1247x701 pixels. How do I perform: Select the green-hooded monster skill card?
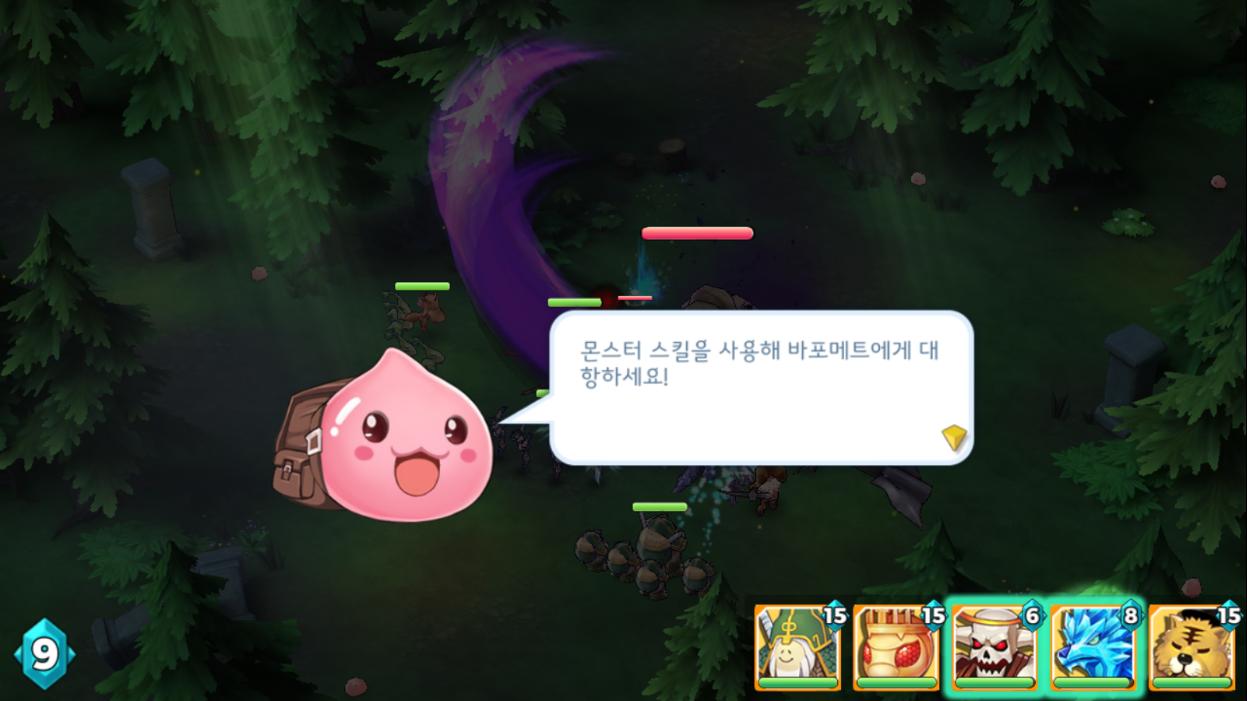(x=797, y=647)
